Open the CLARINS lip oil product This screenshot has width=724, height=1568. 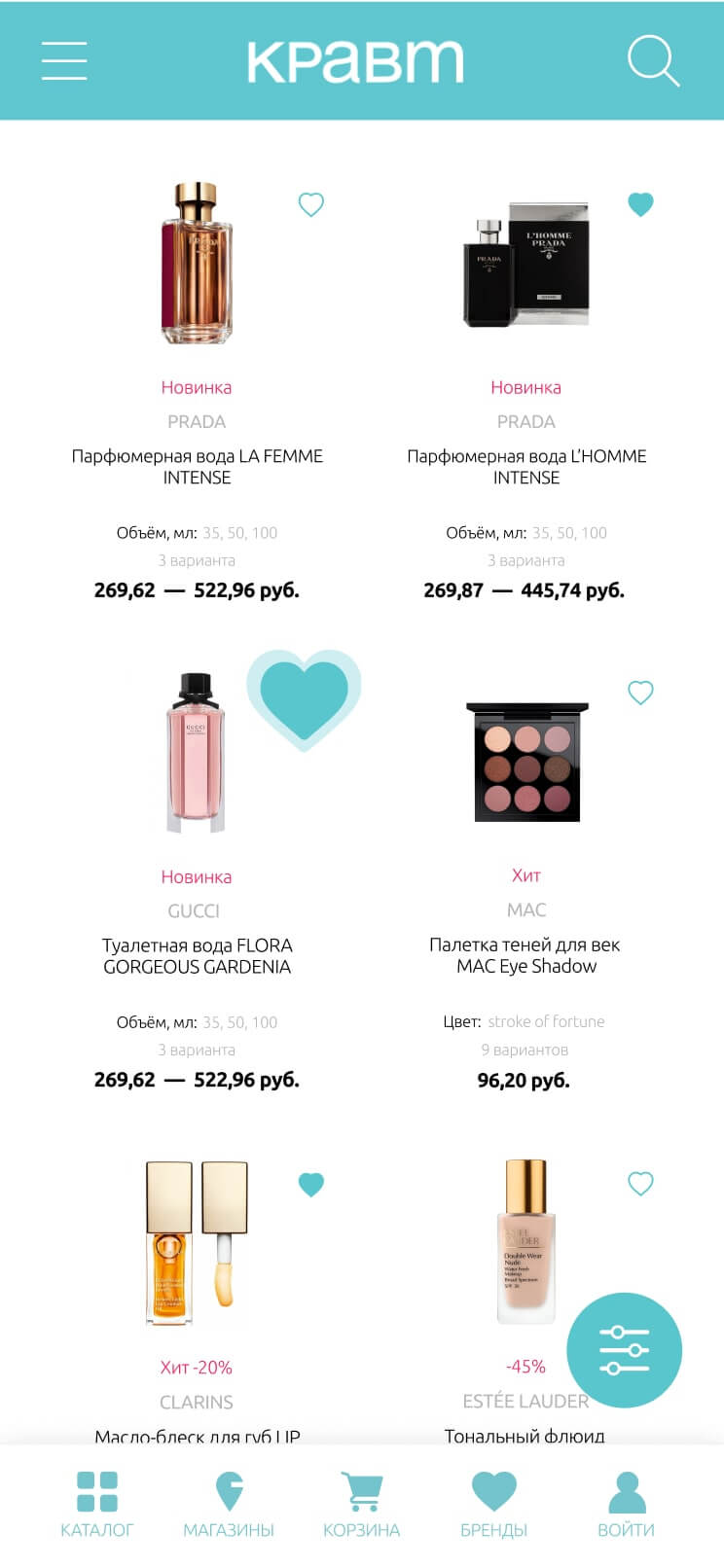(x=197, y=1245)
